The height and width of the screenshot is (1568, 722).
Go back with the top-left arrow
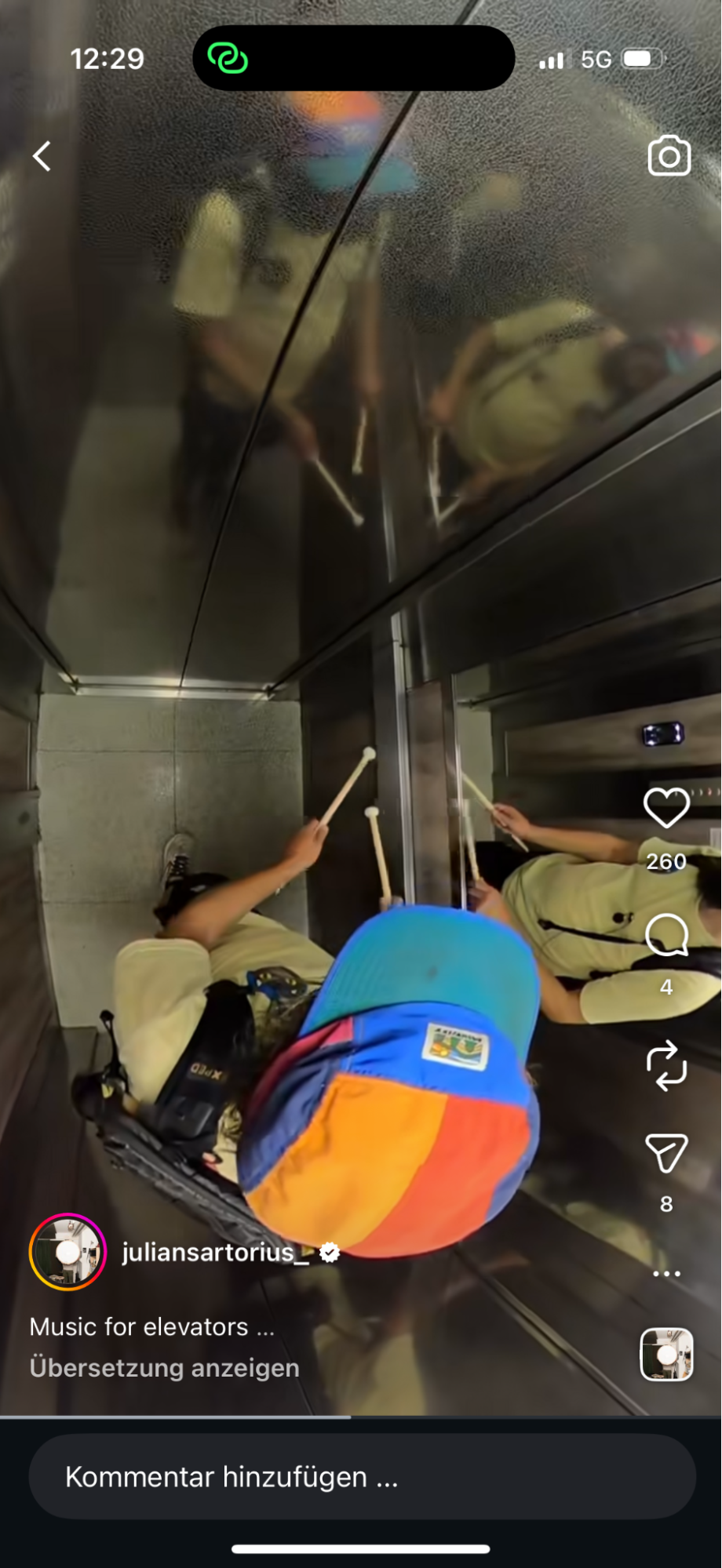coord(42,156)
